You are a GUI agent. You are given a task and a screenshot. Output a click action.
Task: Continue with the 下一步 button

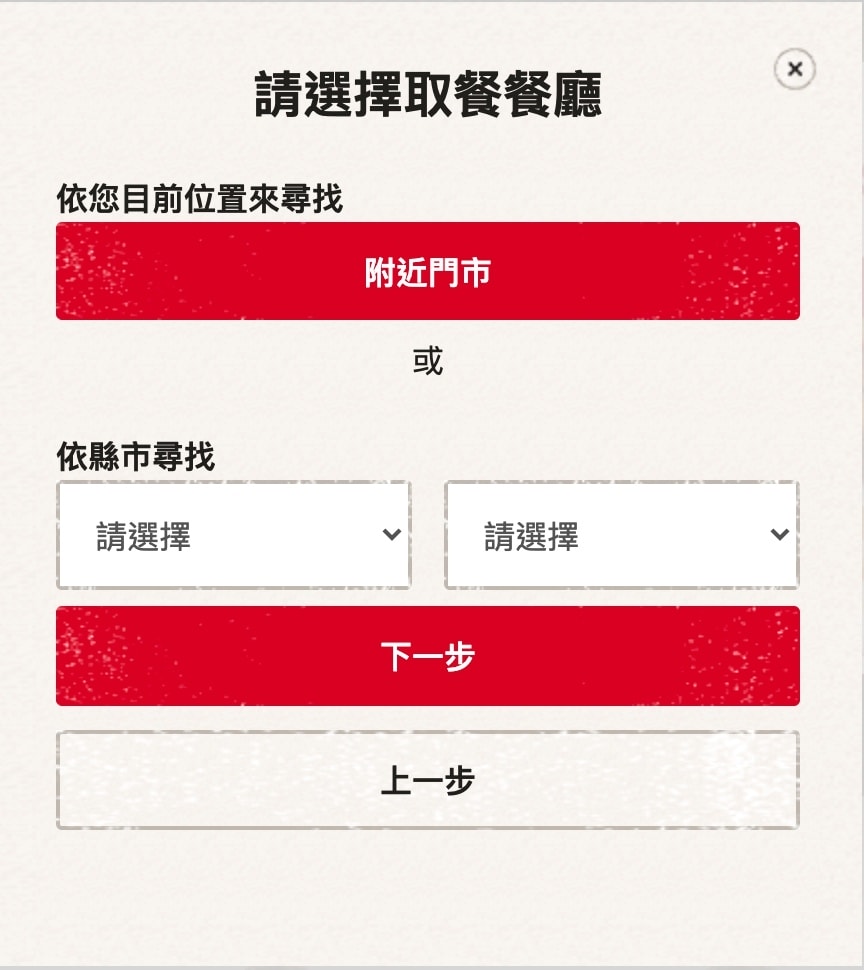428,656
